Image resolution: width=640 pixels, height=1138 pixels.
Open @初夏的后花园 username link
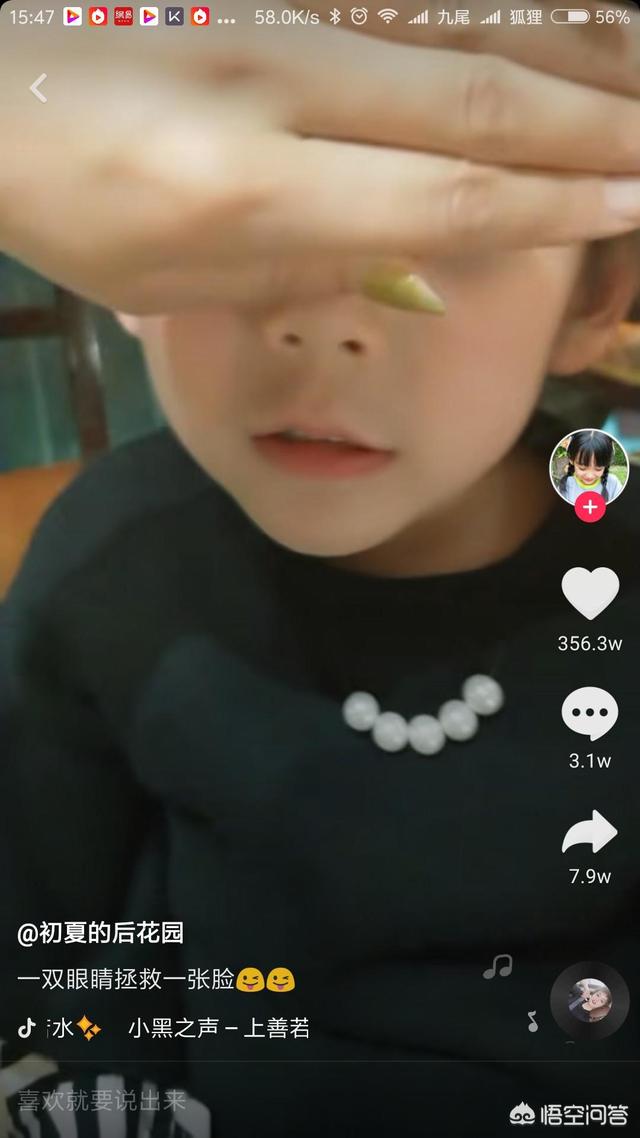(101, 934)
